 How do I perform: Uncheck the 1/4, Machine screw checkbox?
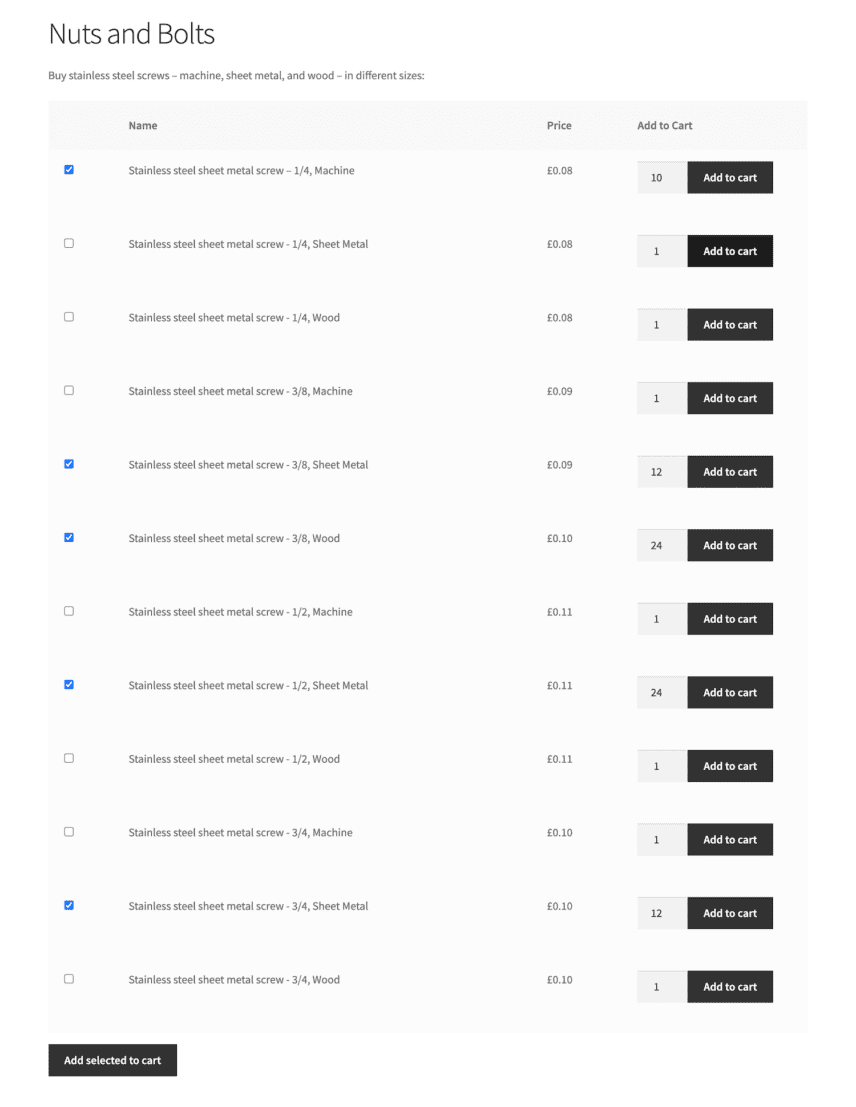[x=69, y=170]
